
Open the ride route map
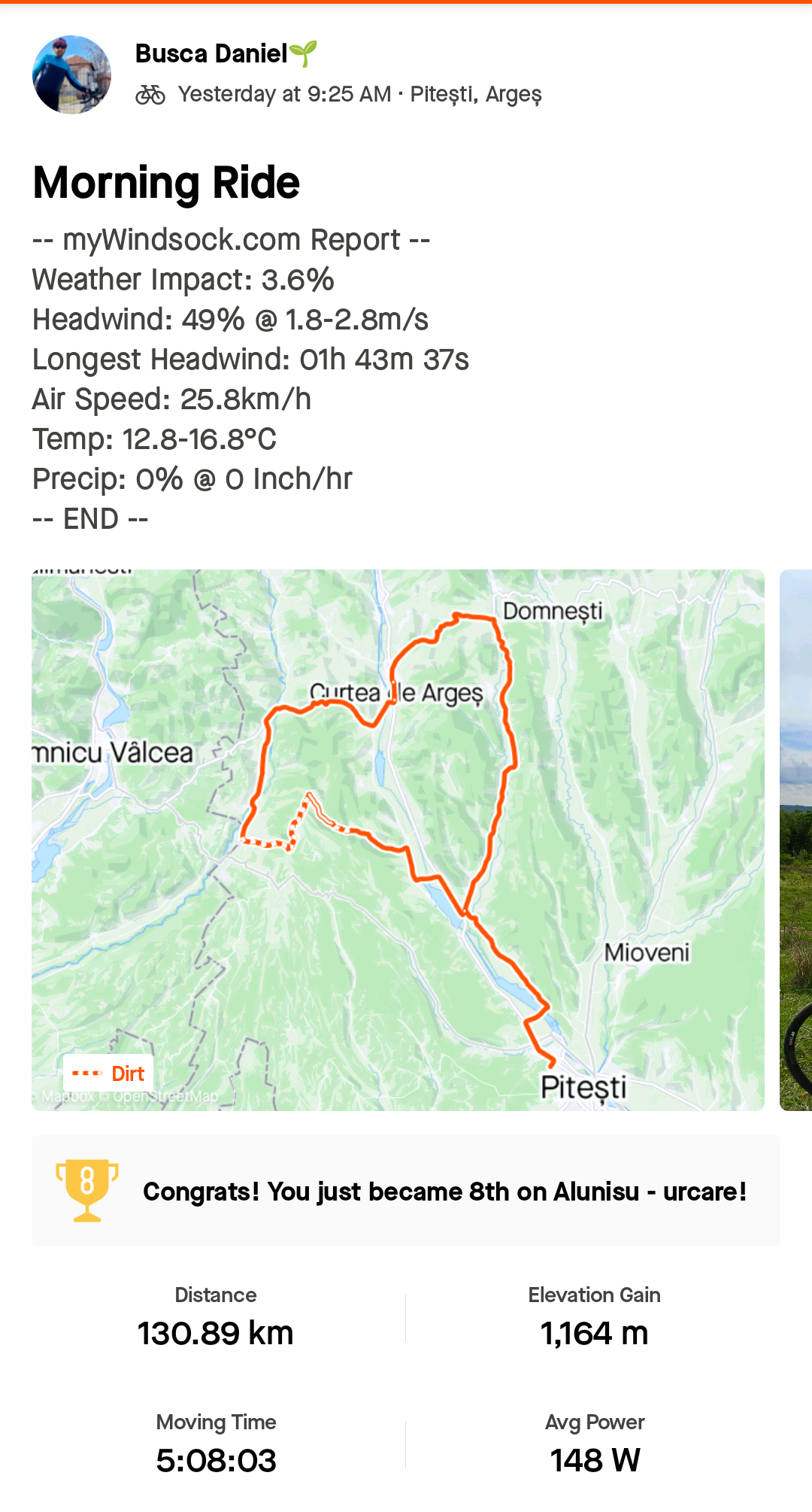pyautogui.click(x=398, y=839)
